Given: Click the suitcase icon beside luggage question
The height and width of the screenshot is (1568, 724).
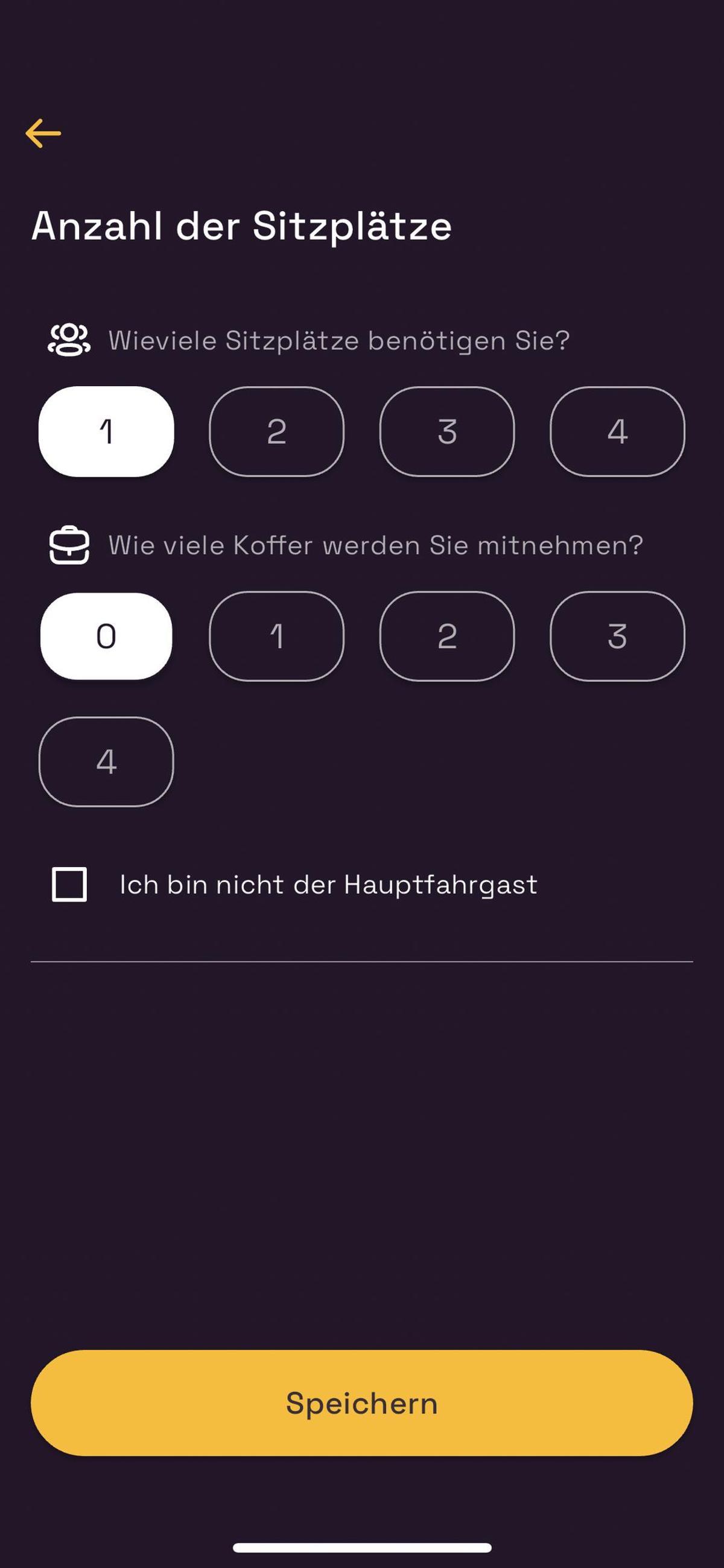Looking at the screenshot, I should coord(69,545).
